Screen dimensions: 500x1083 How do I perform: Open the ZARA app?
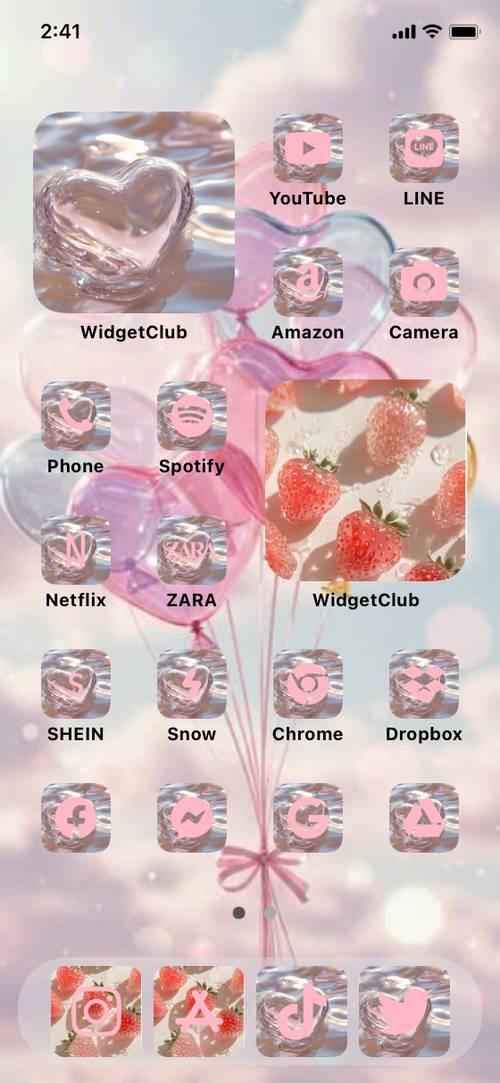(x=191, y=550)
